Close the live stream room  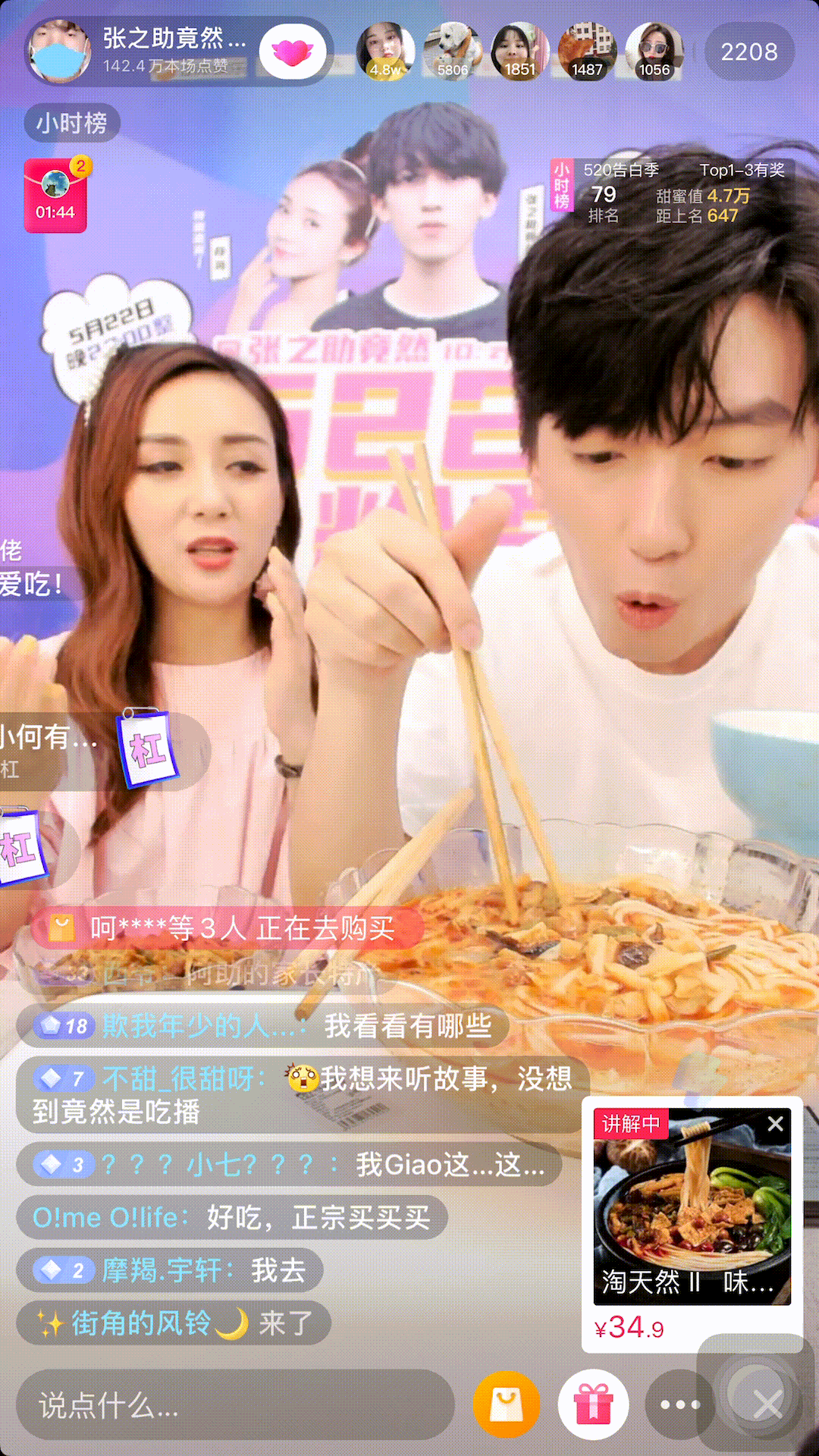click(767, 1405)
